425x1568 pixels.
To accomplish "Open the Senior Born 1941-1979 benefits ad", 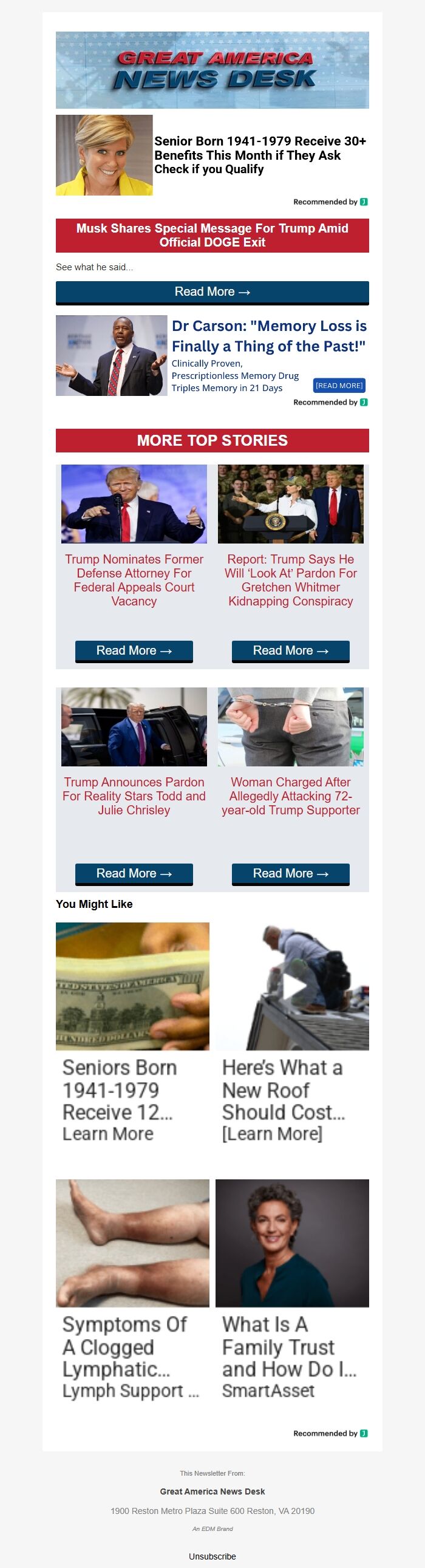I will (259, 155).
